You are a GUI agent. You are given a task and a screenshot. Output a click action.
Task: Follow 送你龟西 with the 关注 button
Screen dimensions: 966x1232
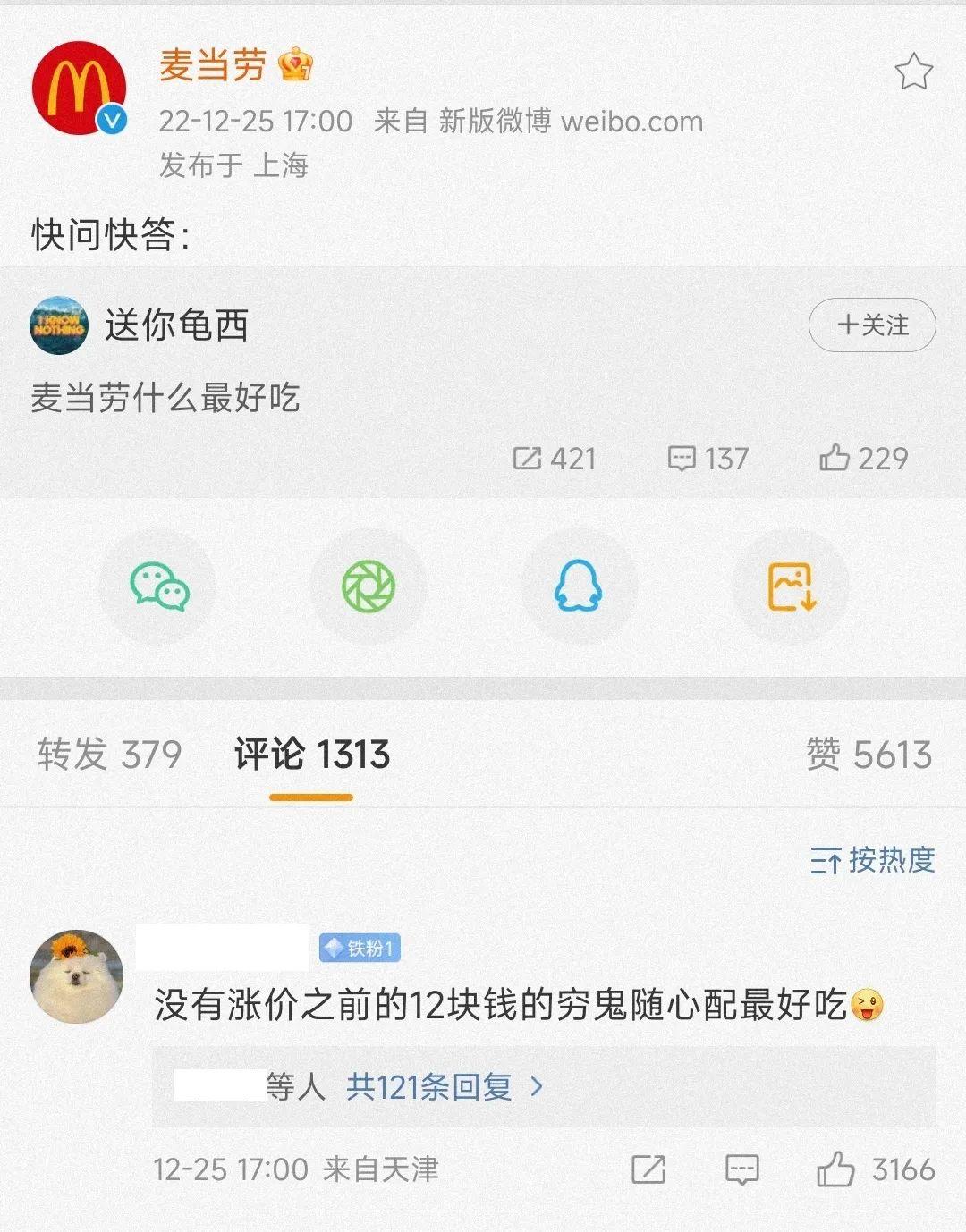tap(872, 325)
